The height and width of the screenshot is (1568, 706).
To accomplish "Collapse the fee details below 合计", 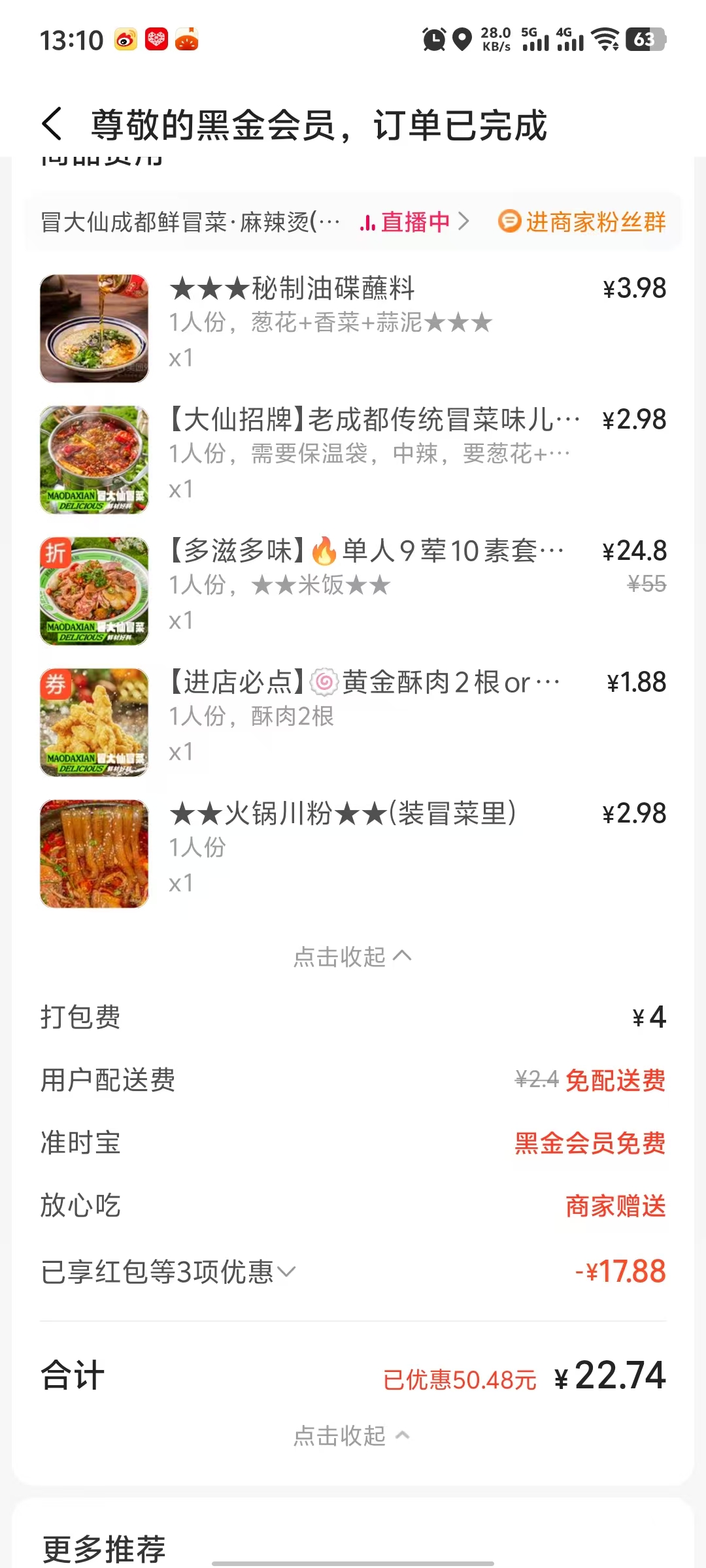I will [352, 1435].
